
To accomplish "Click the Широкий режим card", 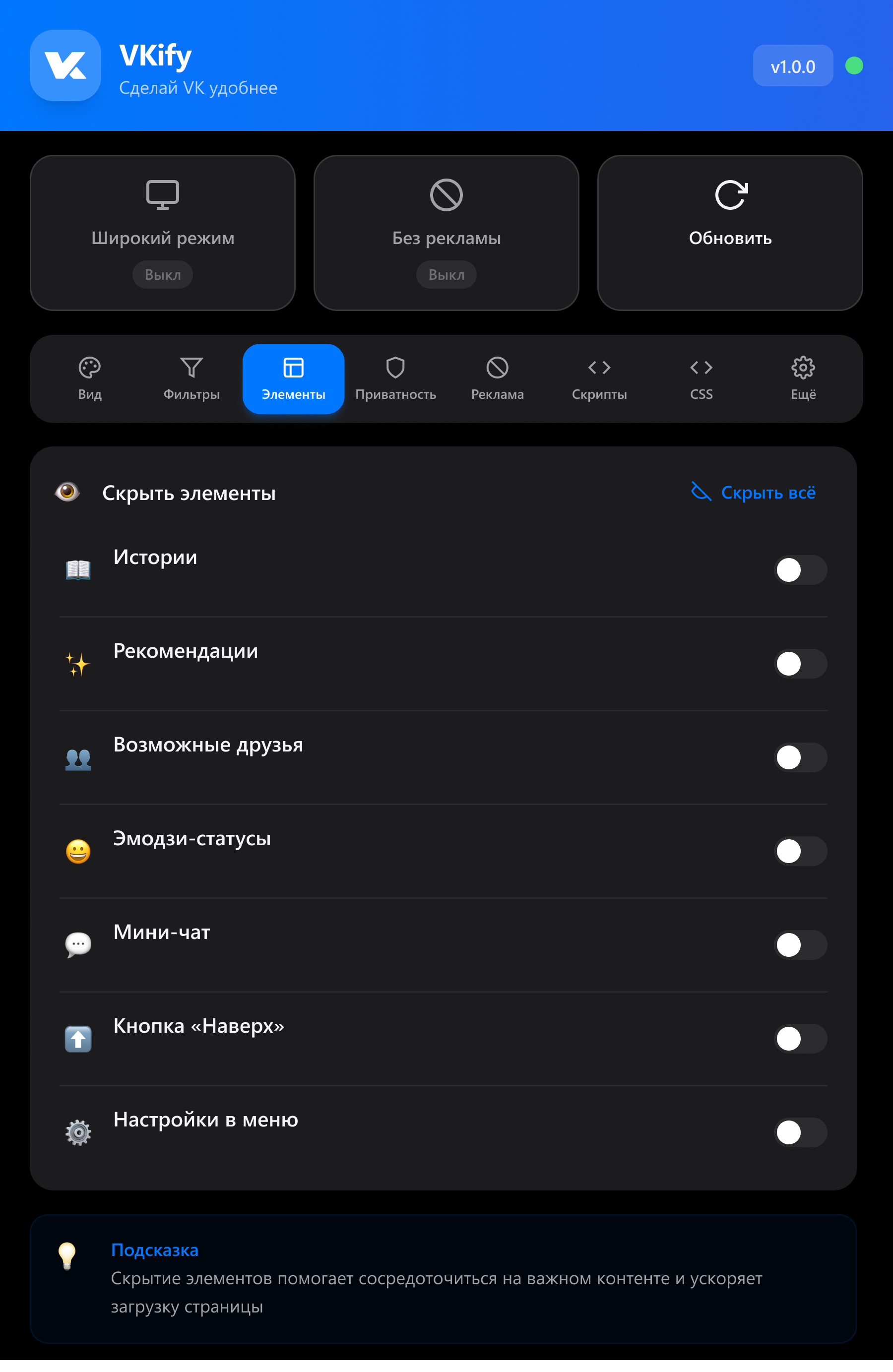I will click(163, 232).
